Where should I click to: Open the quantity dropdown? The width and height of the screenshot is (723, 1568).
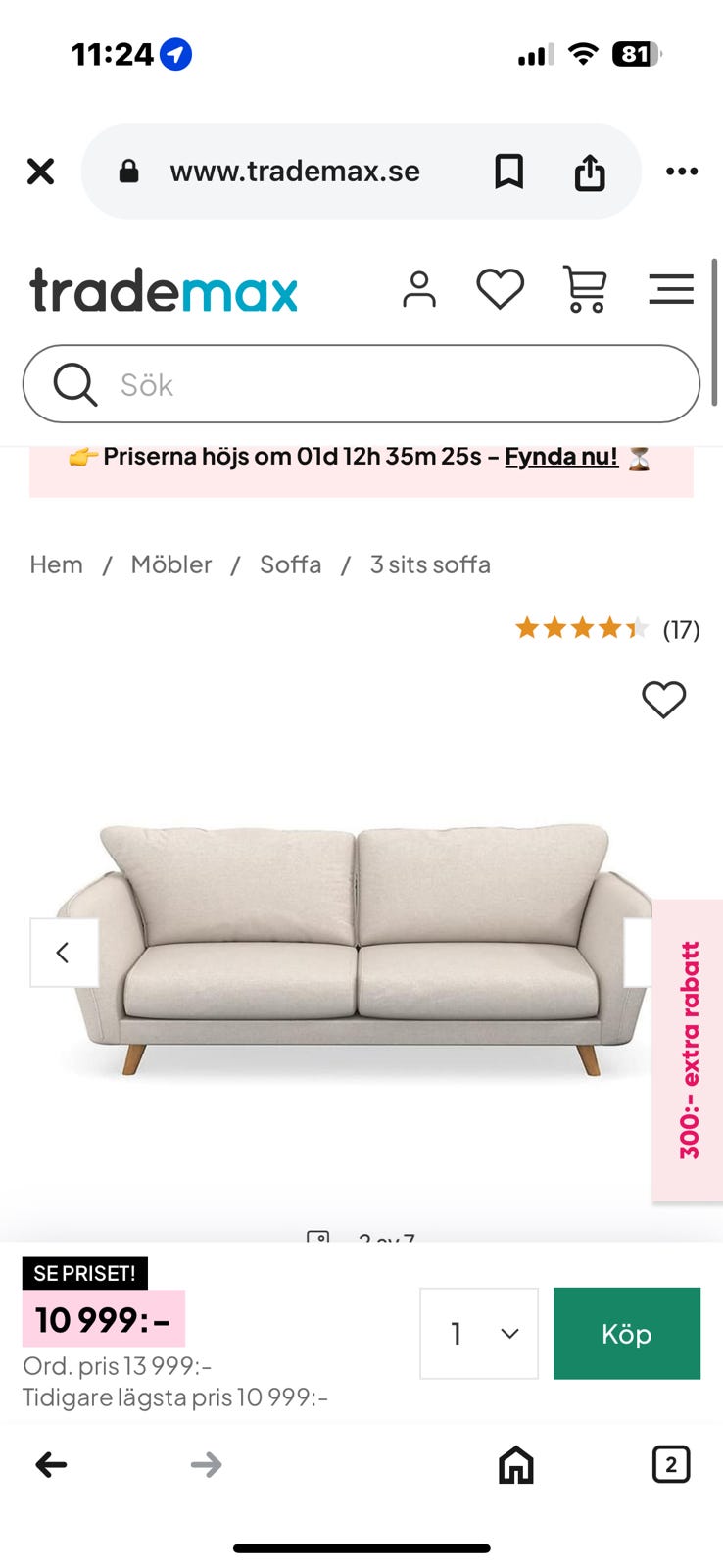point(479,1333)
